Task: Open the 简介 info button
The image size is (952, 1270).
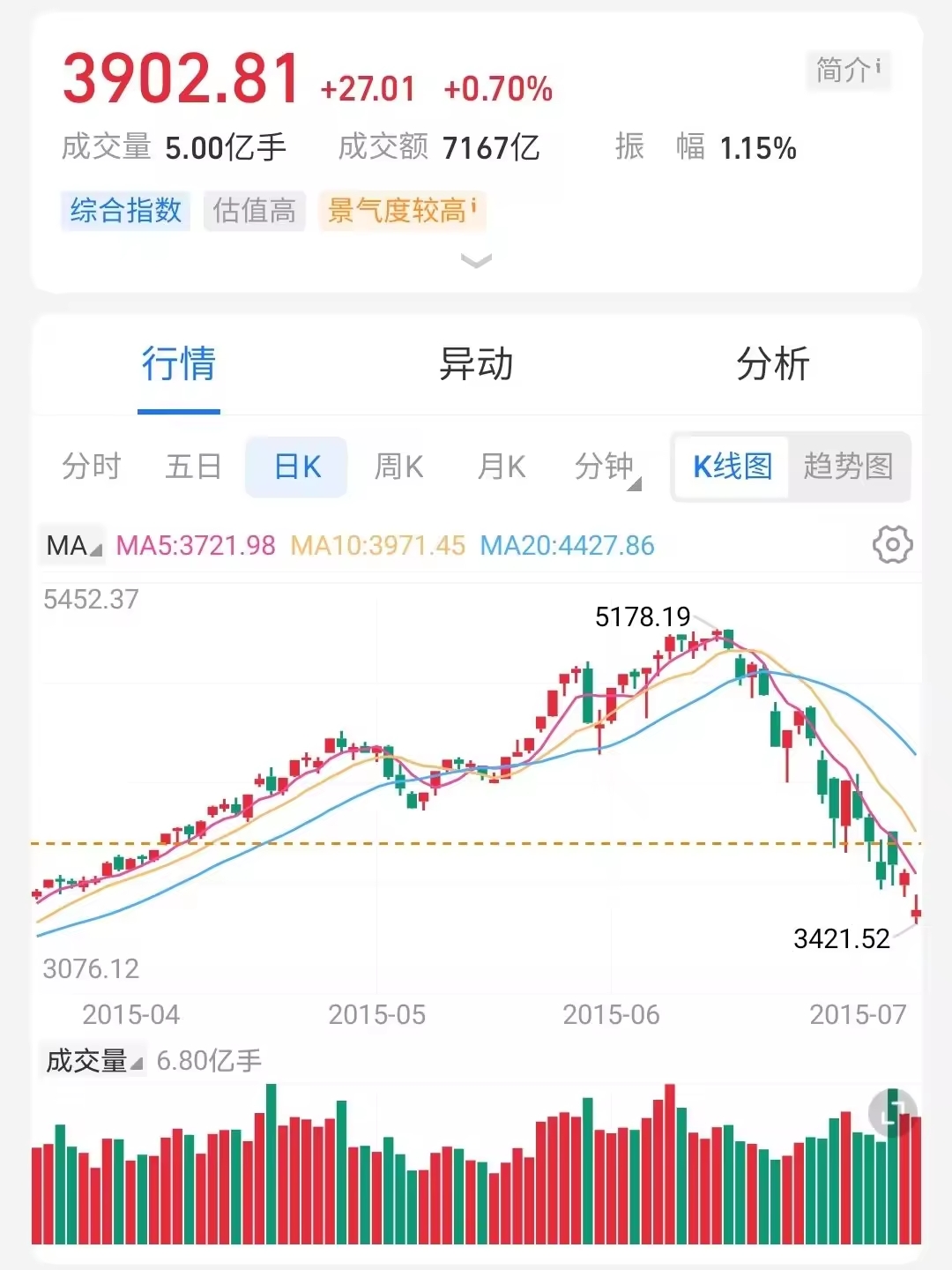Action: (848, 69)
